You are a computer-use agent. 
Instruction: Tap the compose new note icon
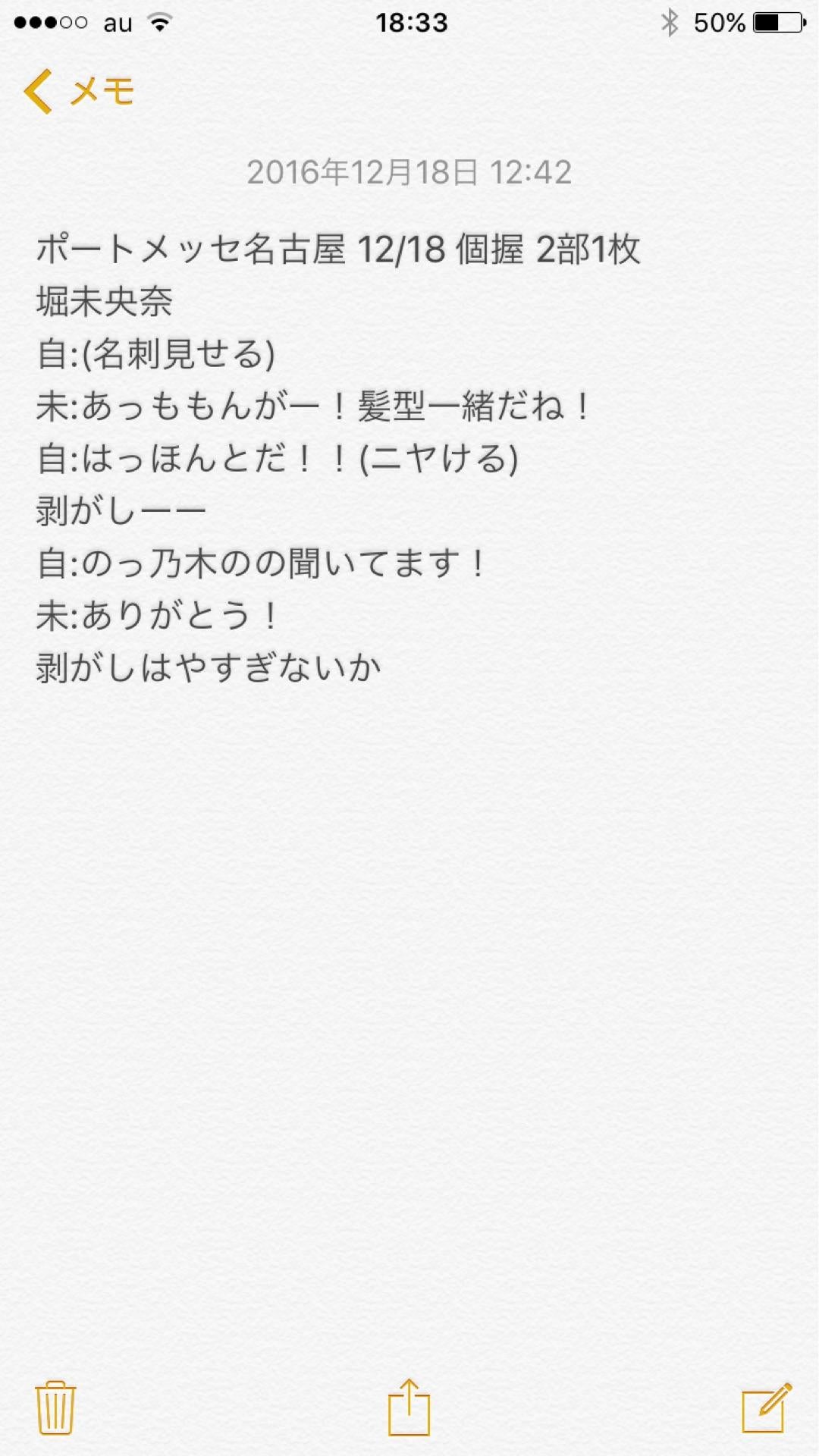[x=766, y=1407]
